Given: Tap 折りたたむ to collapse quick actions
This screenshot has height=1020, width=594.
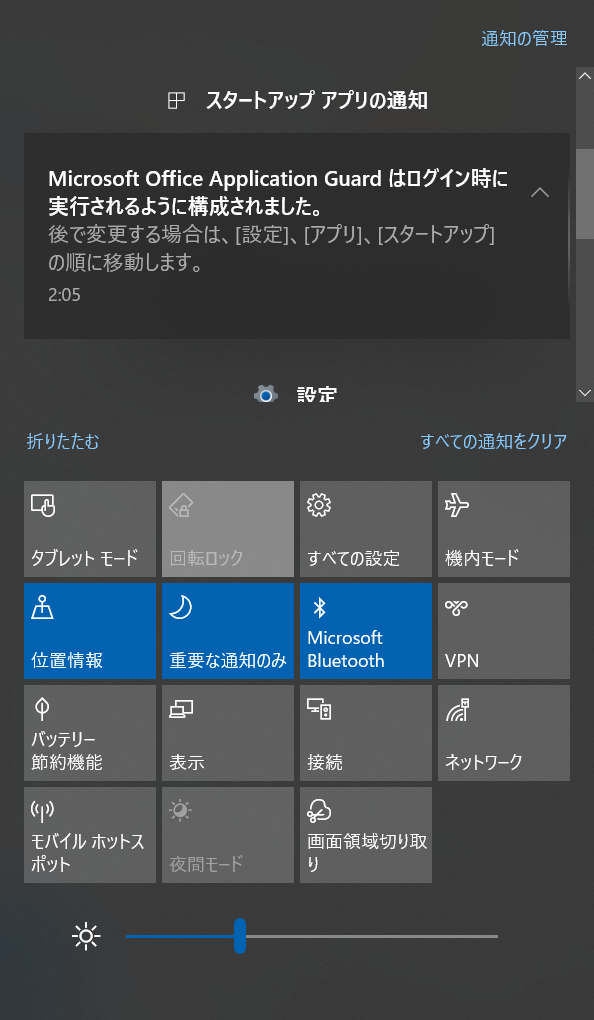Looking at the screenshot, I should click(63, 442).
